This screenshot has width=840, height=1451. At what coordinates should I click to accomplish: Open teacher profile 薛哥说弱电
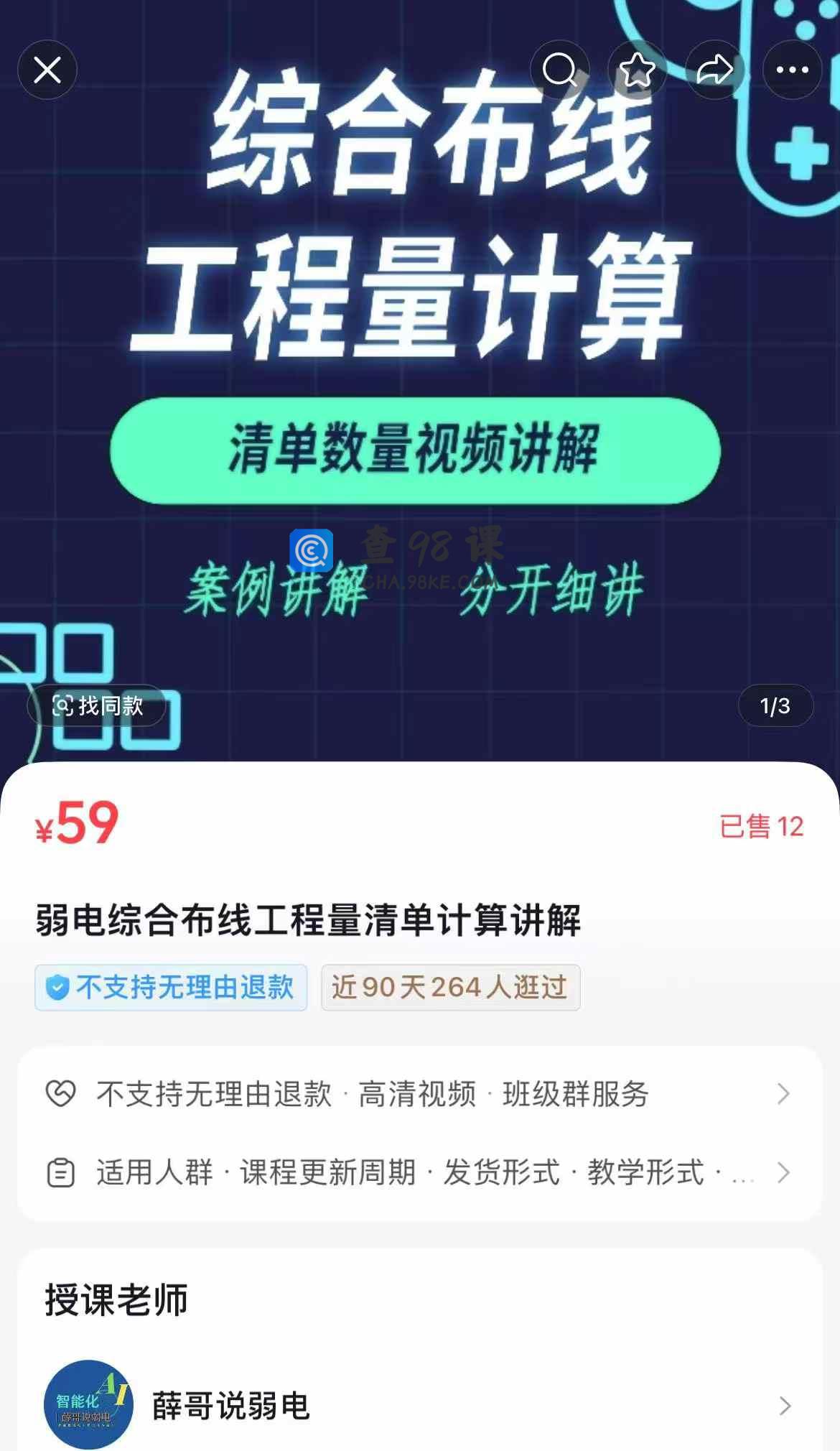420,1405
